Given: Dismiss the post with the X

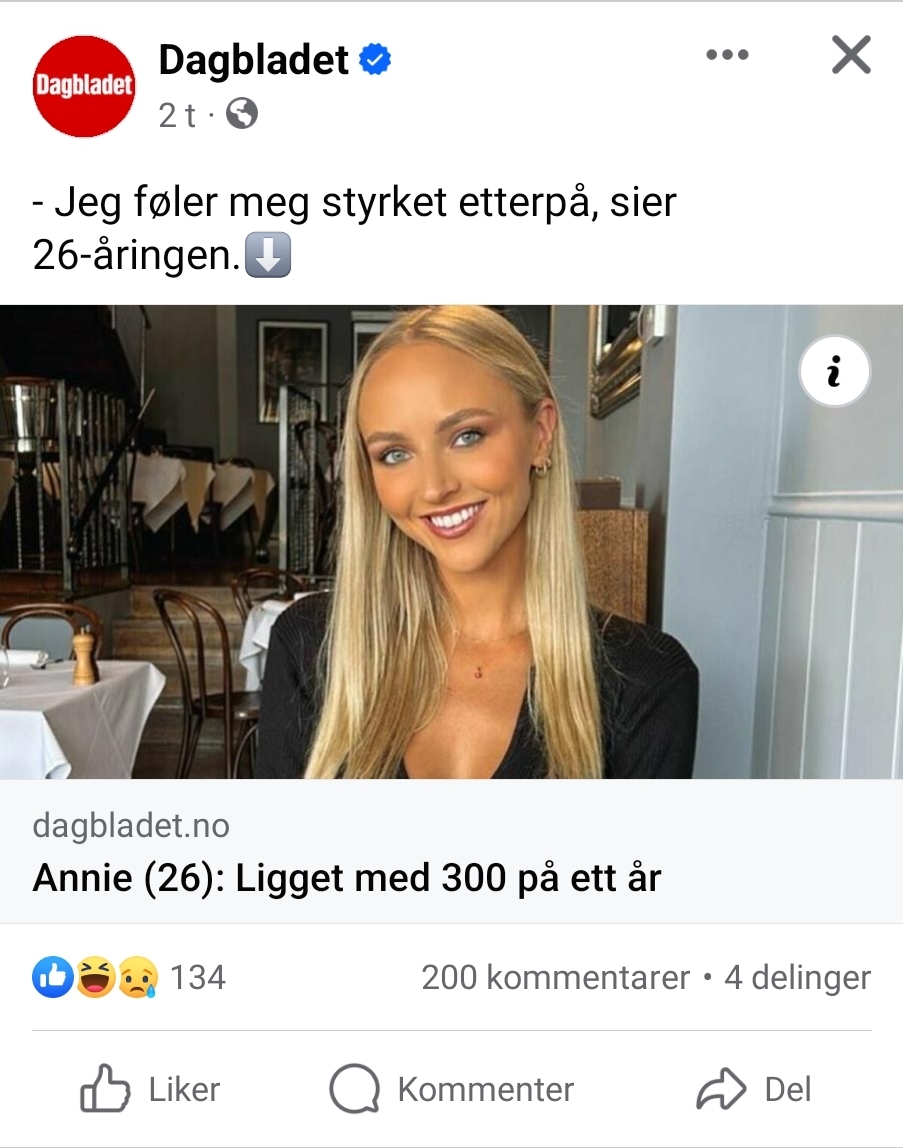Looking at the screenshot, I should click(x=851, y=55).
